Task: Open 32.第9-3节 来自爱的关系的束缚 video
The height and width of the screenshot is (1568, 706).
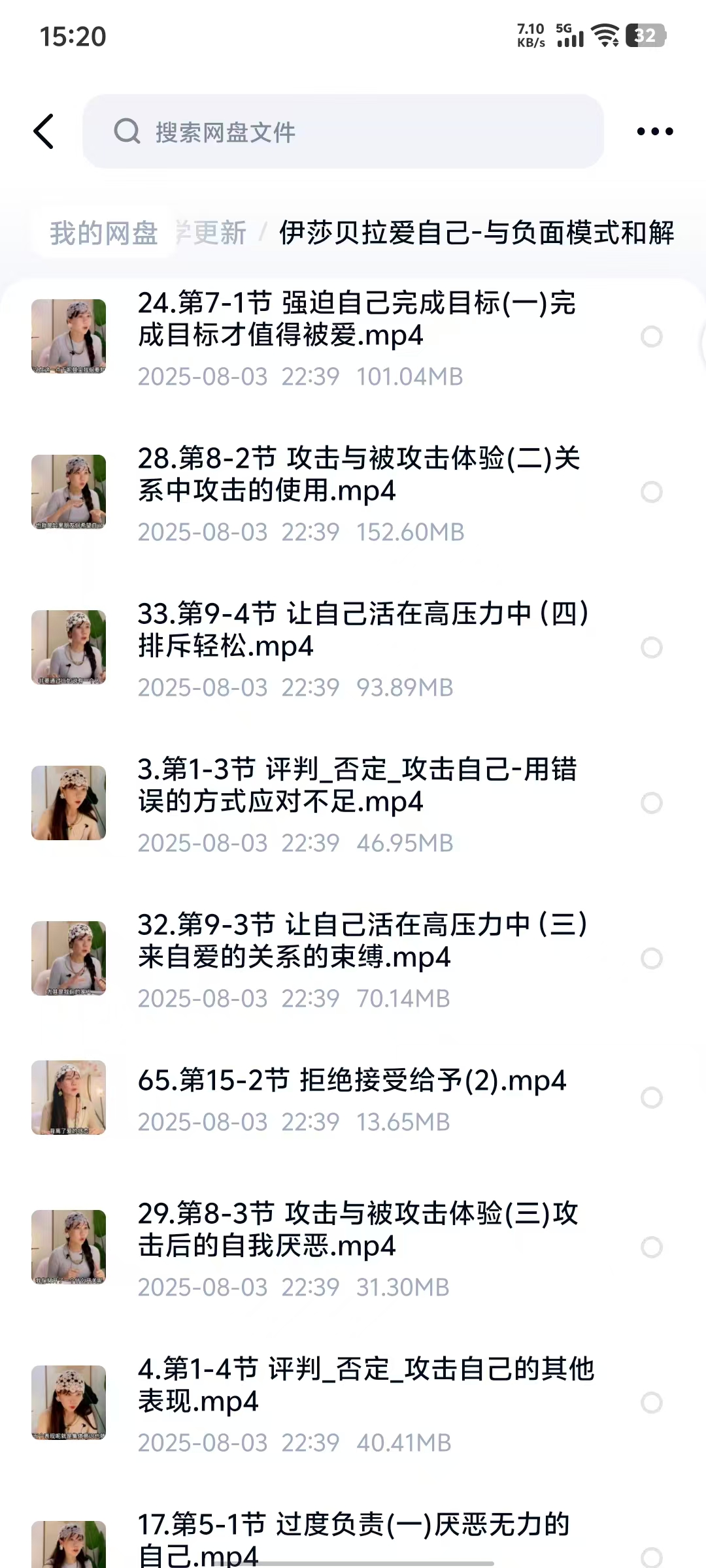Action: click(x=363, y=941)
